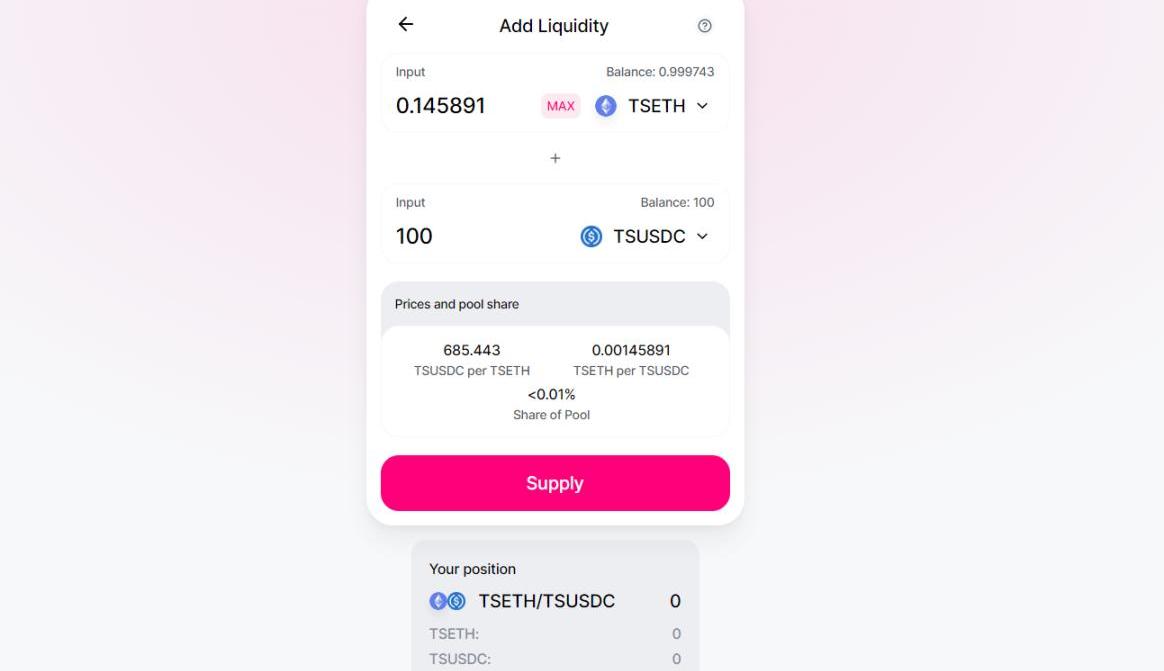Go back from Add Liquidity
The width and height of the screenshot is (1164, 671).
(x=405, y=25)
